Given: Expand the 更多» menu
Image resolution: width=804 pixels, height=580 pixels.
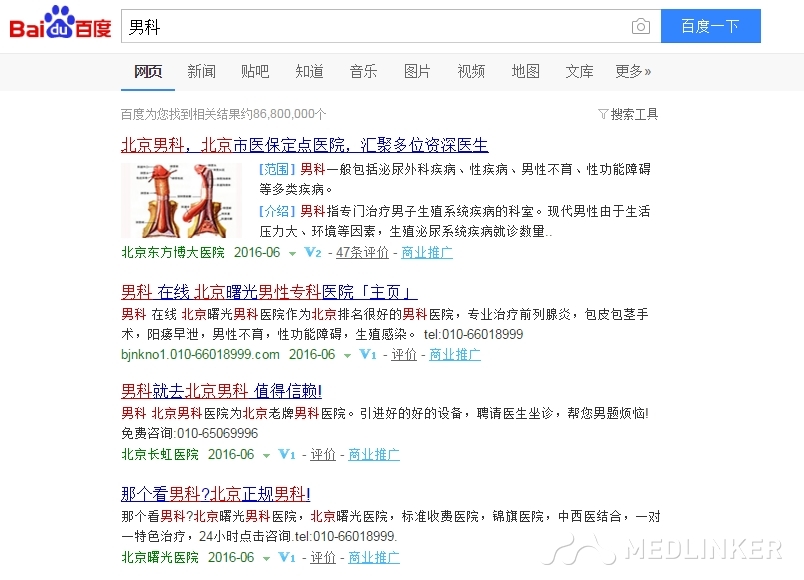Looking at the screenshot, I should 633,71.
